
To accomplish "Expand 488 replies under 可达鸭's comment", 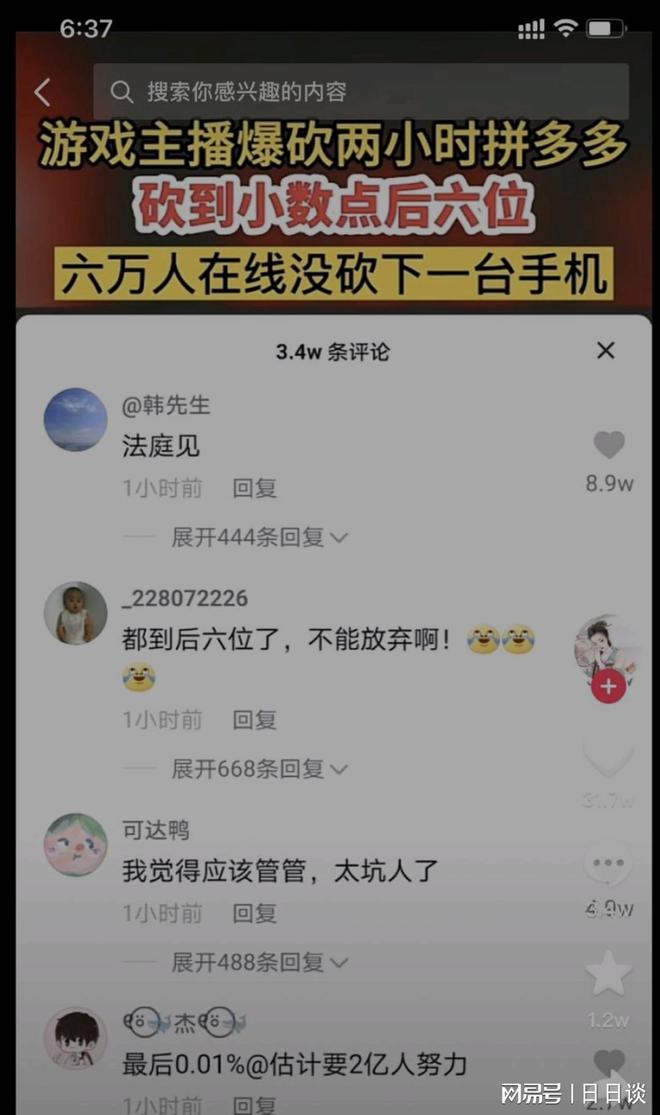I will tap(258, 962).
